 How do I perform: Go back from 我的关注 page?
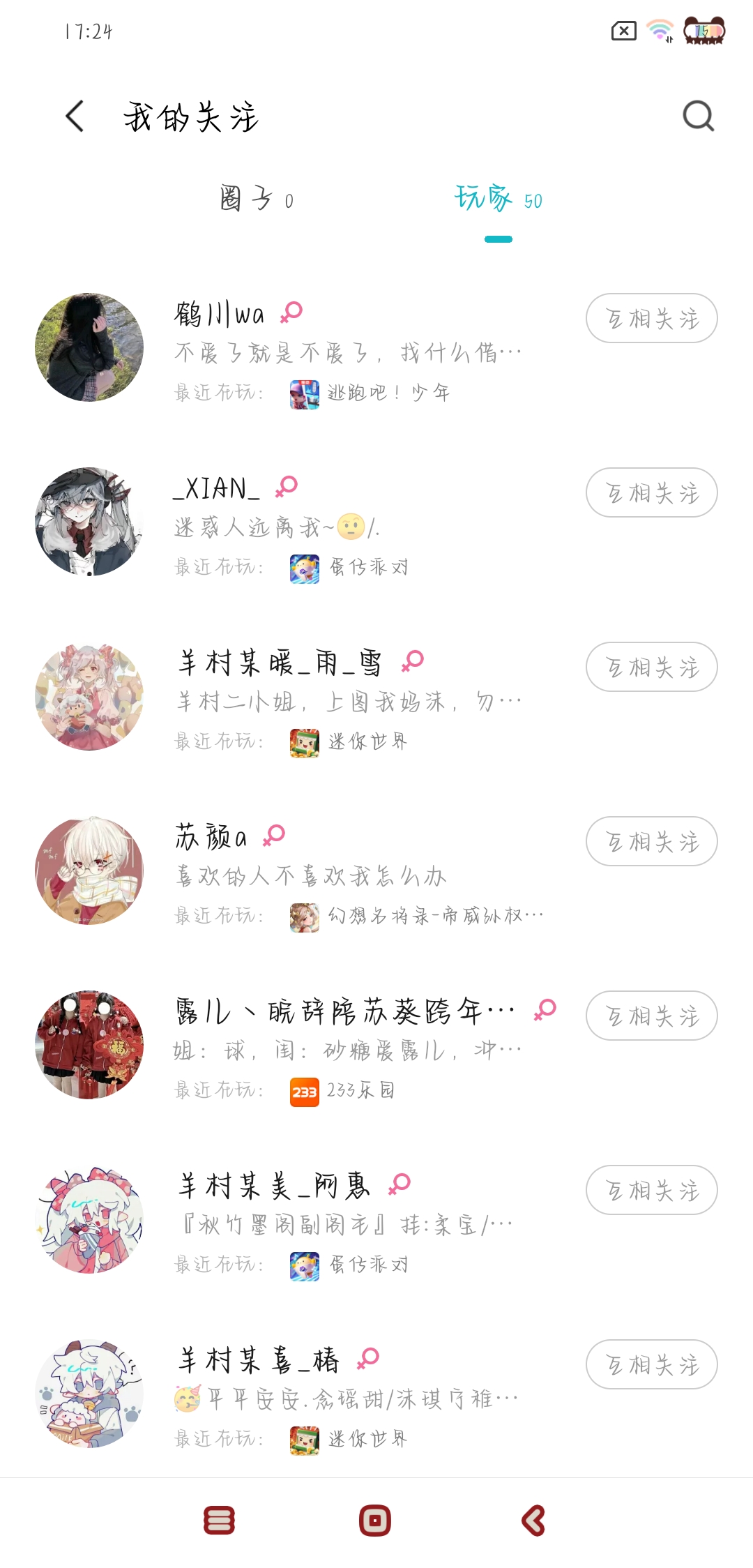point(75,116)
